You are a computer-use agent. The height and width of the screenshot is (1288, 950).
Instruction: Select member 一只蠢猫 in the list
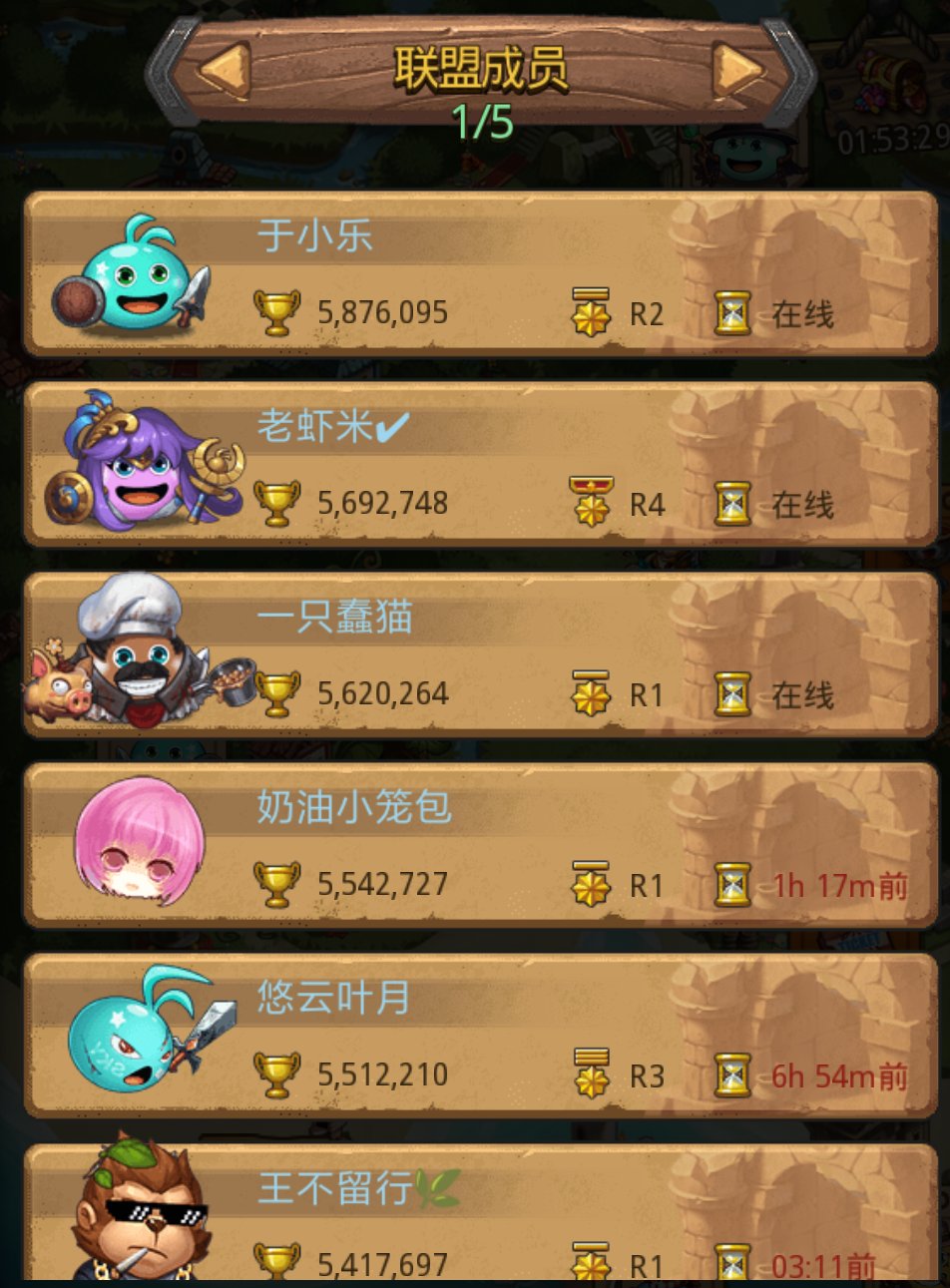coord(480,655)
